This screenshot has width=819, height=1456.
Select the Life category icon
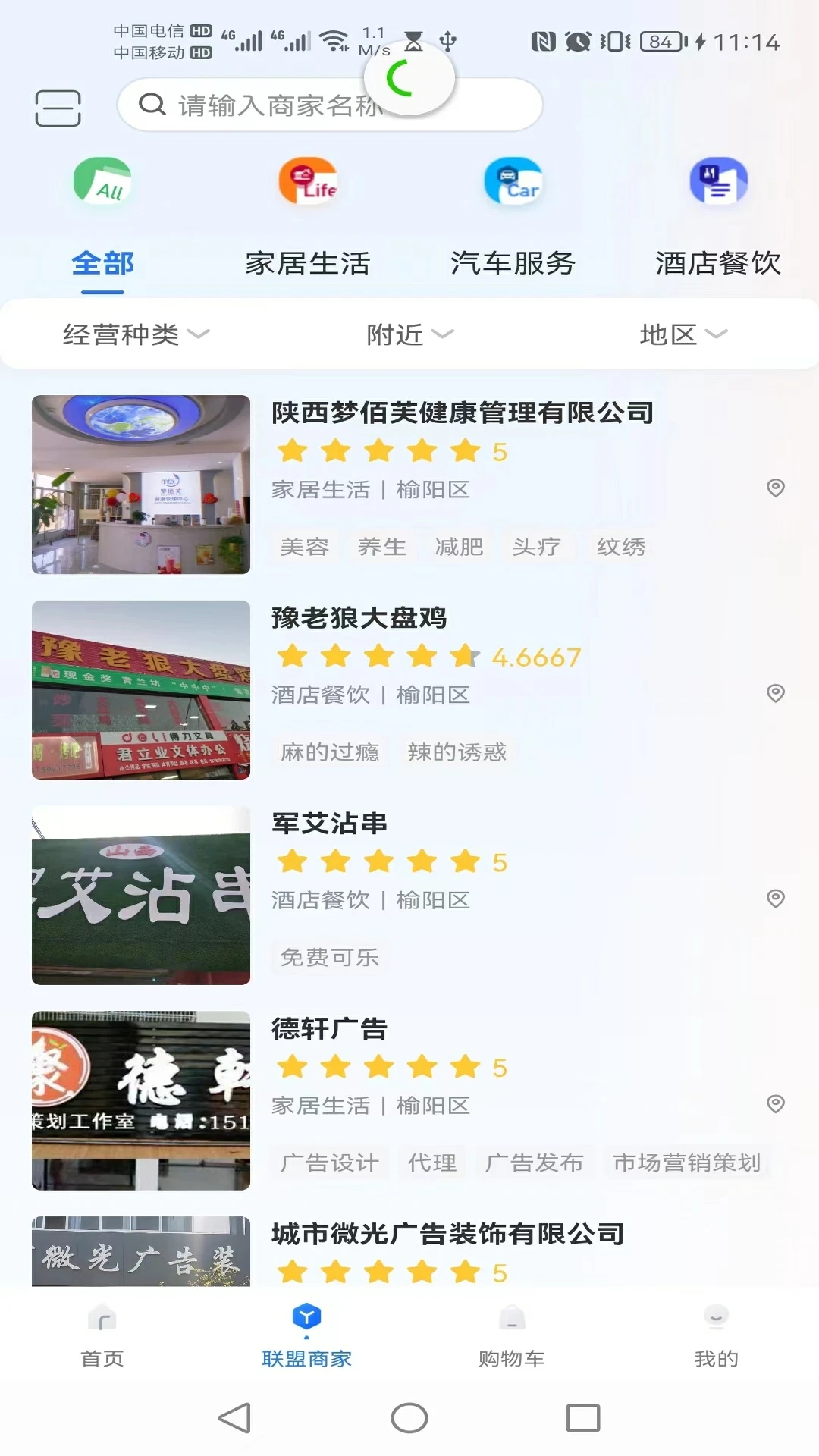[x=307, y=182]
